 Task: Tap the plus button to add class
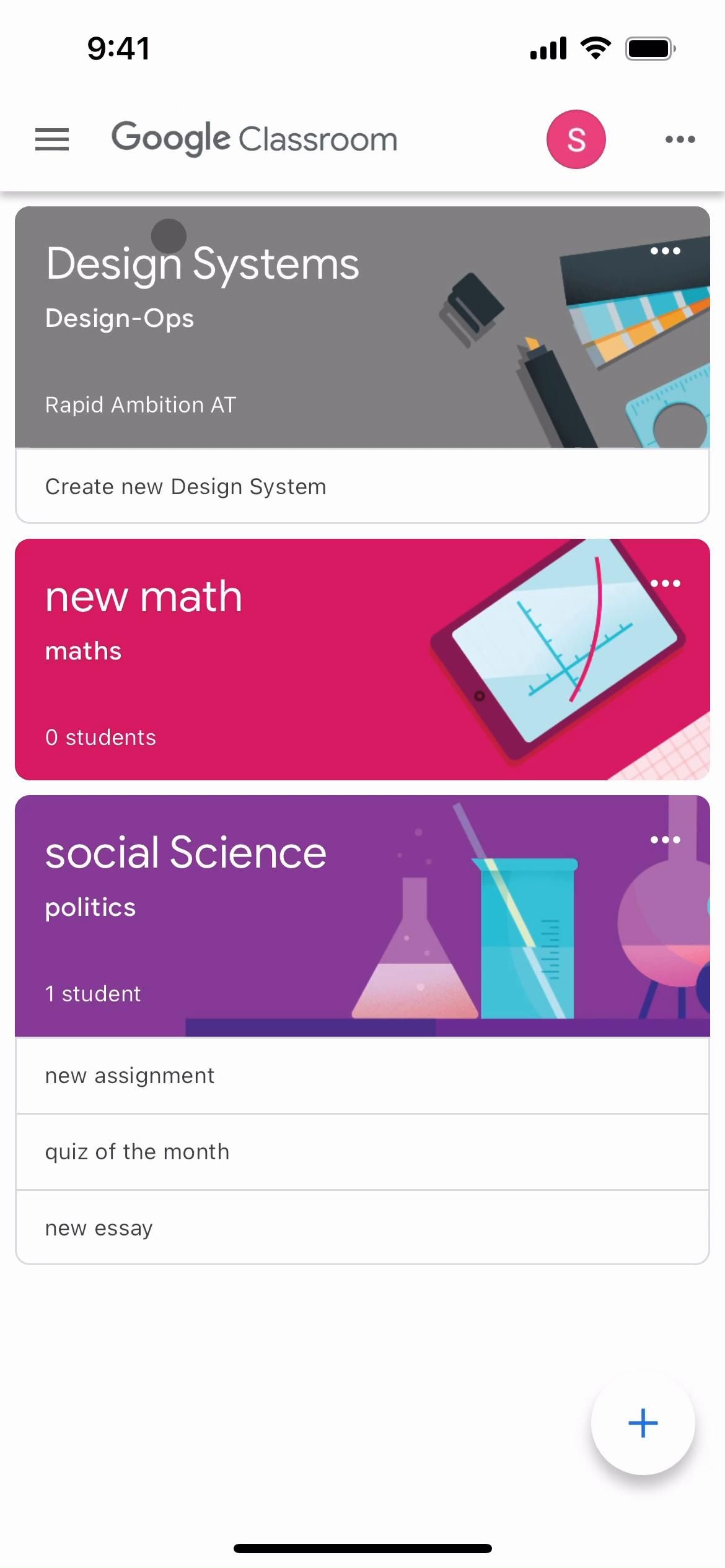643,1423
